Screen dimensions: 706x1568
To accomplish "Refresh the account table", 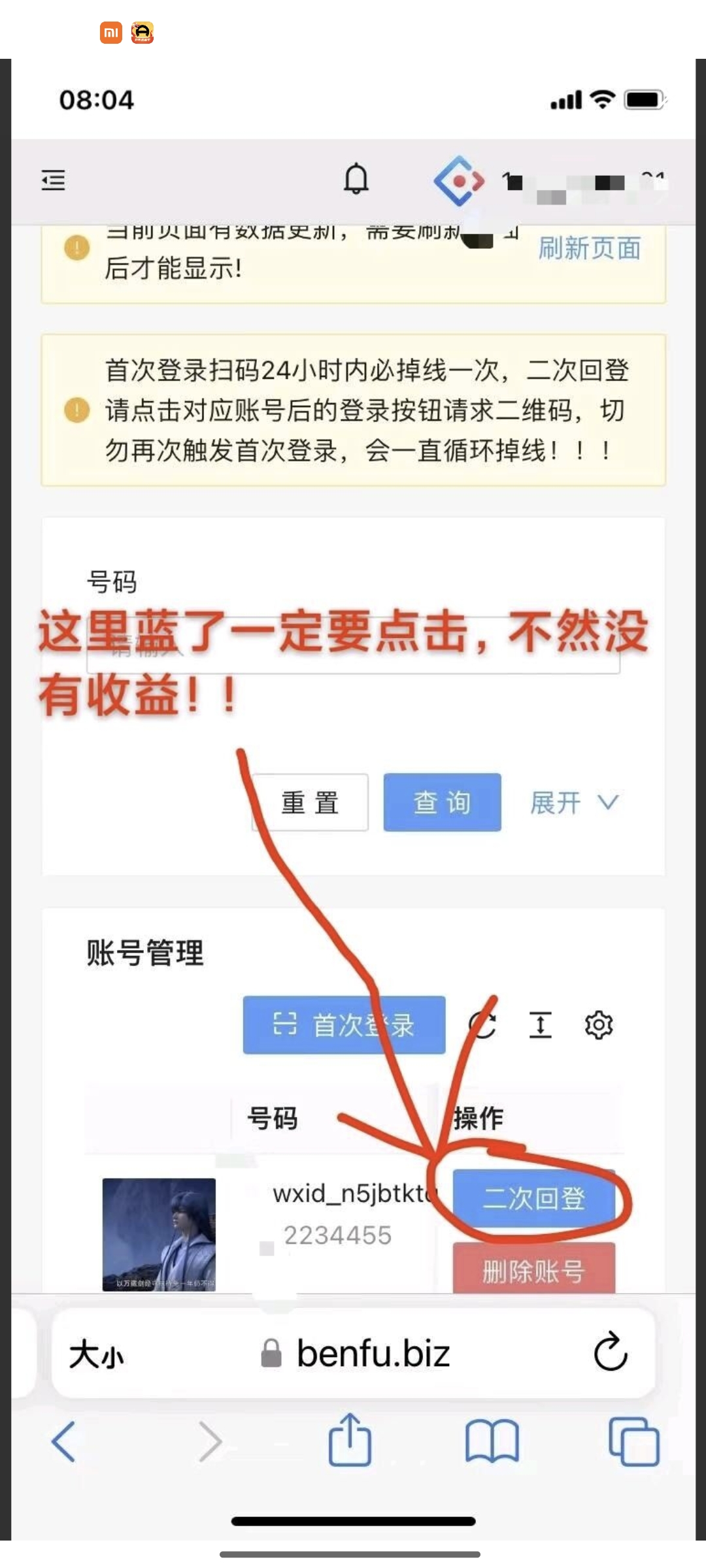I will click(482, 1024).
